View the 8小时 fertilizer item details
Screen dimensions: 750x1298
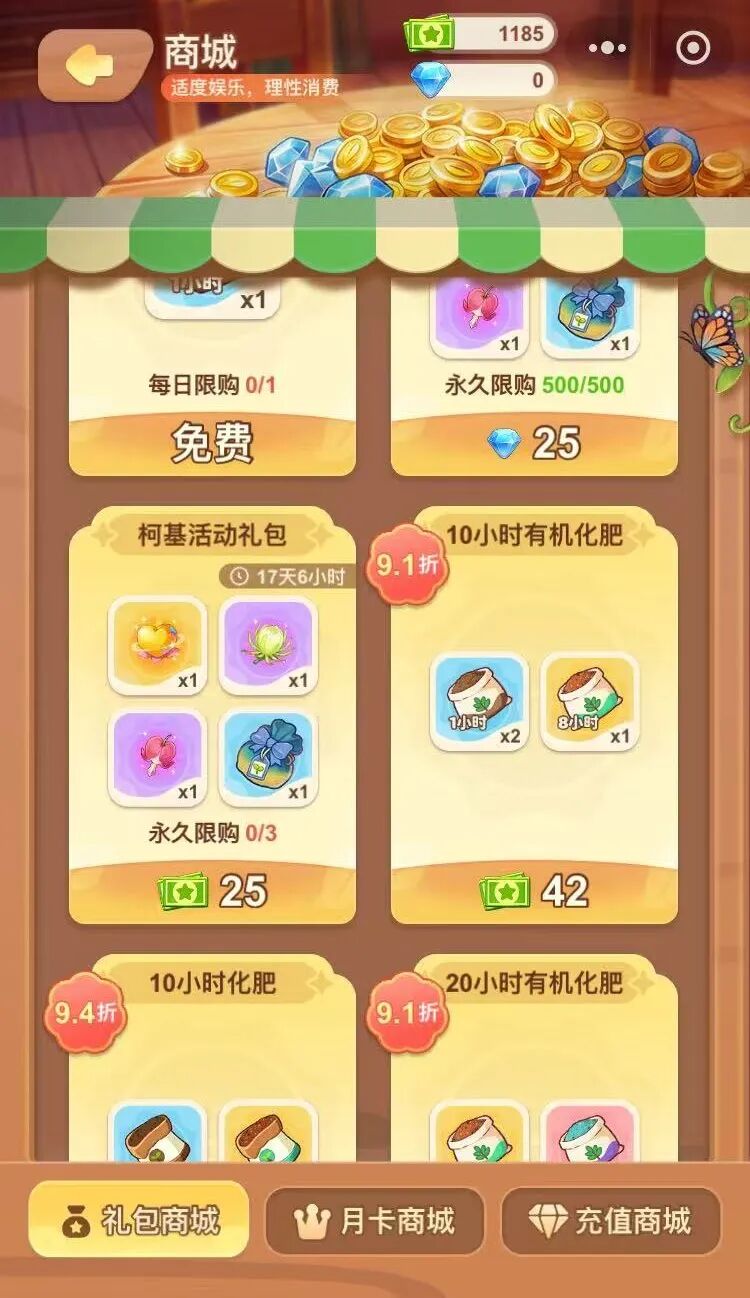click(x=589, y=700)
